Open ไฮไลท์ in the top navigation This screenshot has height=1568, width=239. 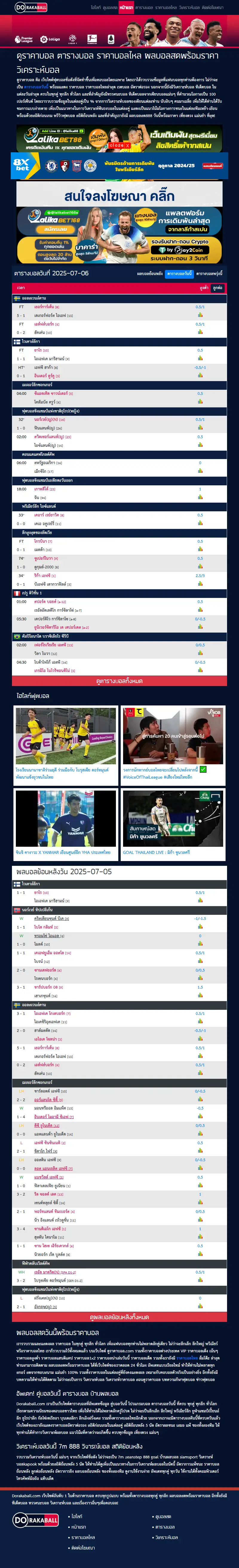click(x=96, y=7)
